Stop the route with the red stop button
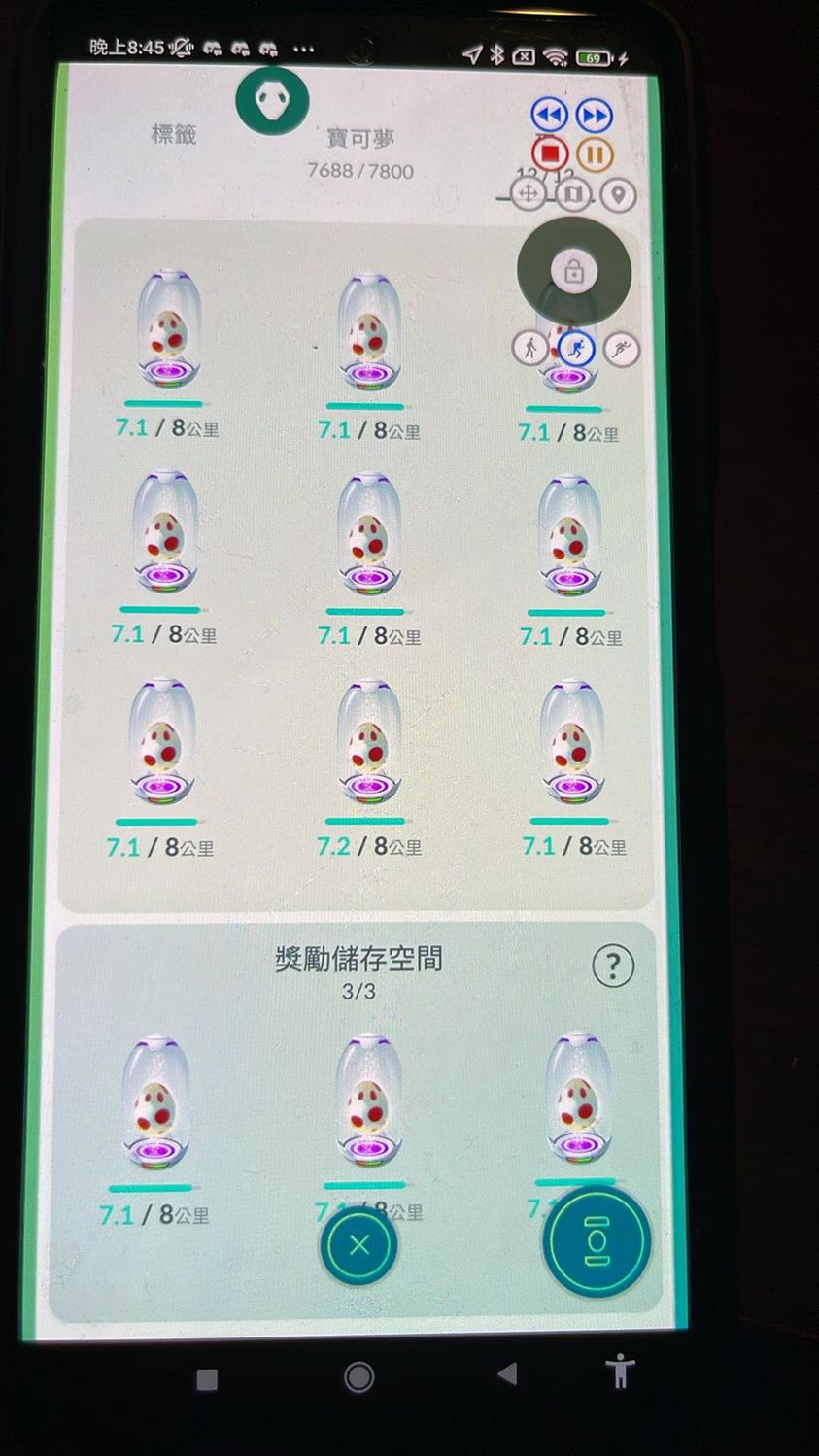819x1456 pixels. point(550,154)
